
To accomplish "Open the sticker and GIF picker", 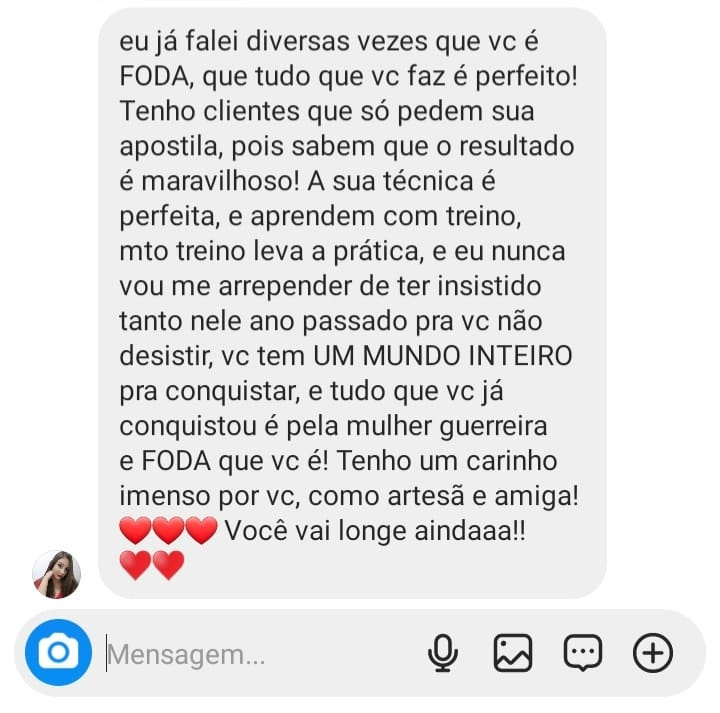I will pos(583,654).
